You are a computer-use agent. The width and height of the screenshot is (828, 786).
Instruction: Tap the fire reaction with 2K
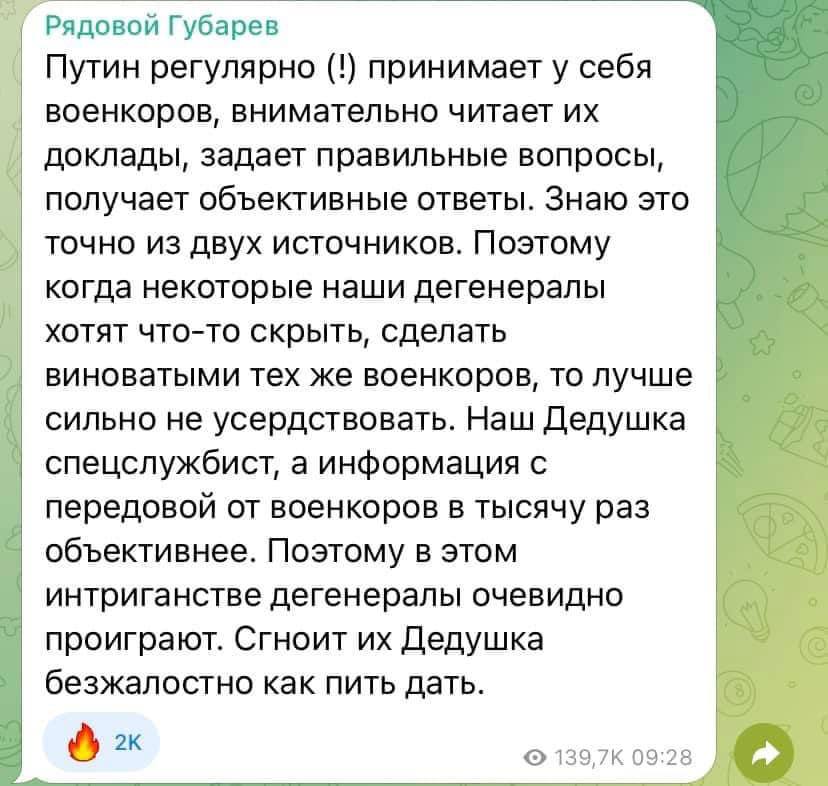coord(103,741)
